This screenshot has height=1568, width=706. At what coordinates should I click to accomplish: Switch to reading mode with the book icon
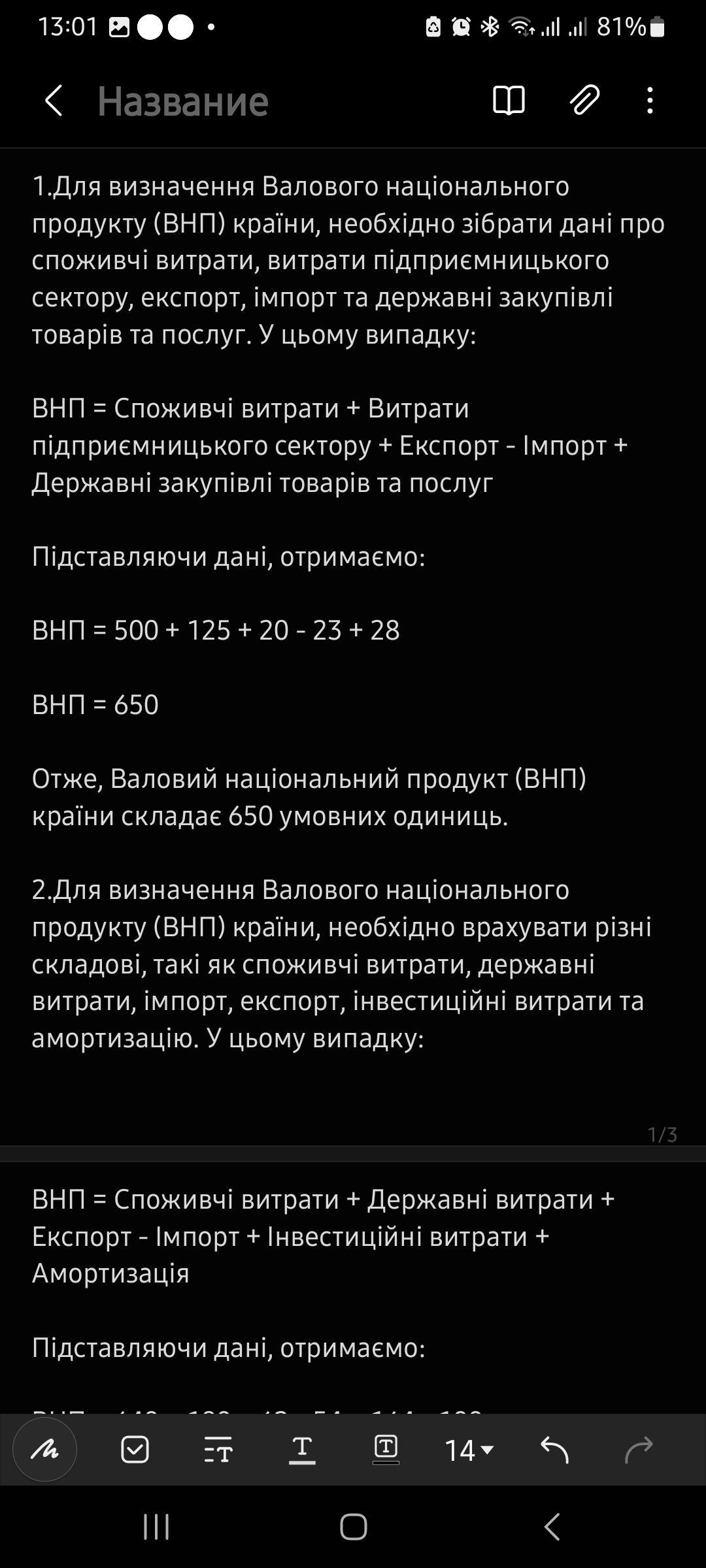coord(509,101)
